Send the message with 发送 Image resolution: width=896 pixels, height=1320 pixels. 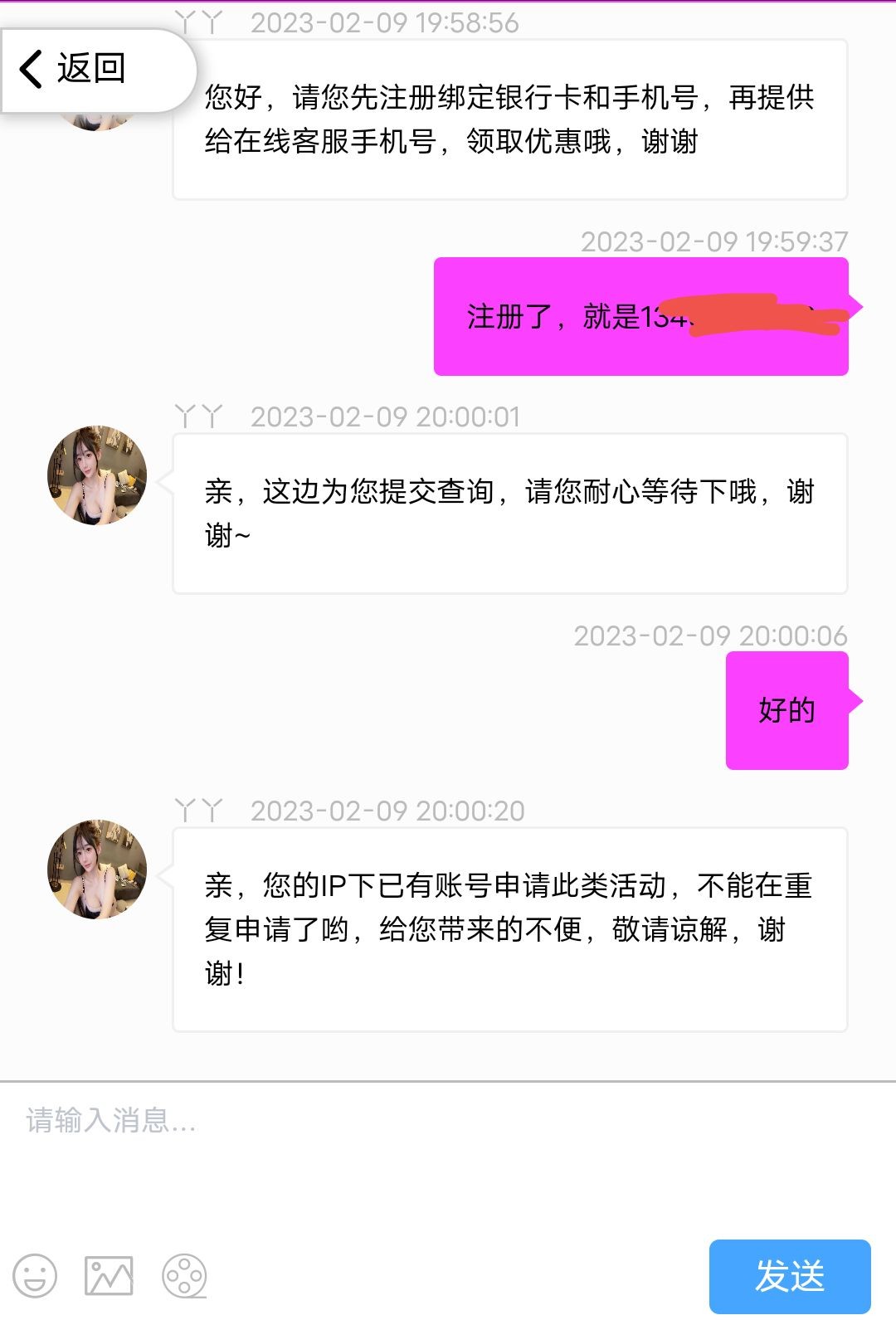[x=789, y=1276]
